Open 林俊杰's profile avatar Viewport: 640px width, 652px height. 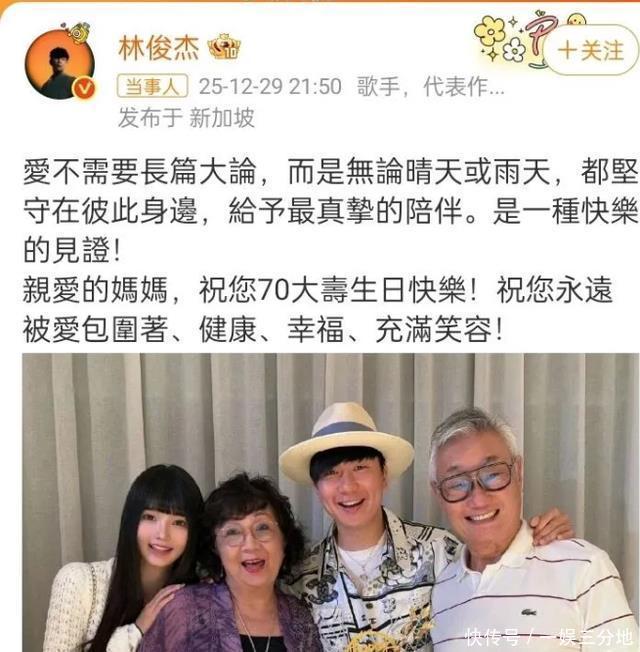(x=60, y=64)
